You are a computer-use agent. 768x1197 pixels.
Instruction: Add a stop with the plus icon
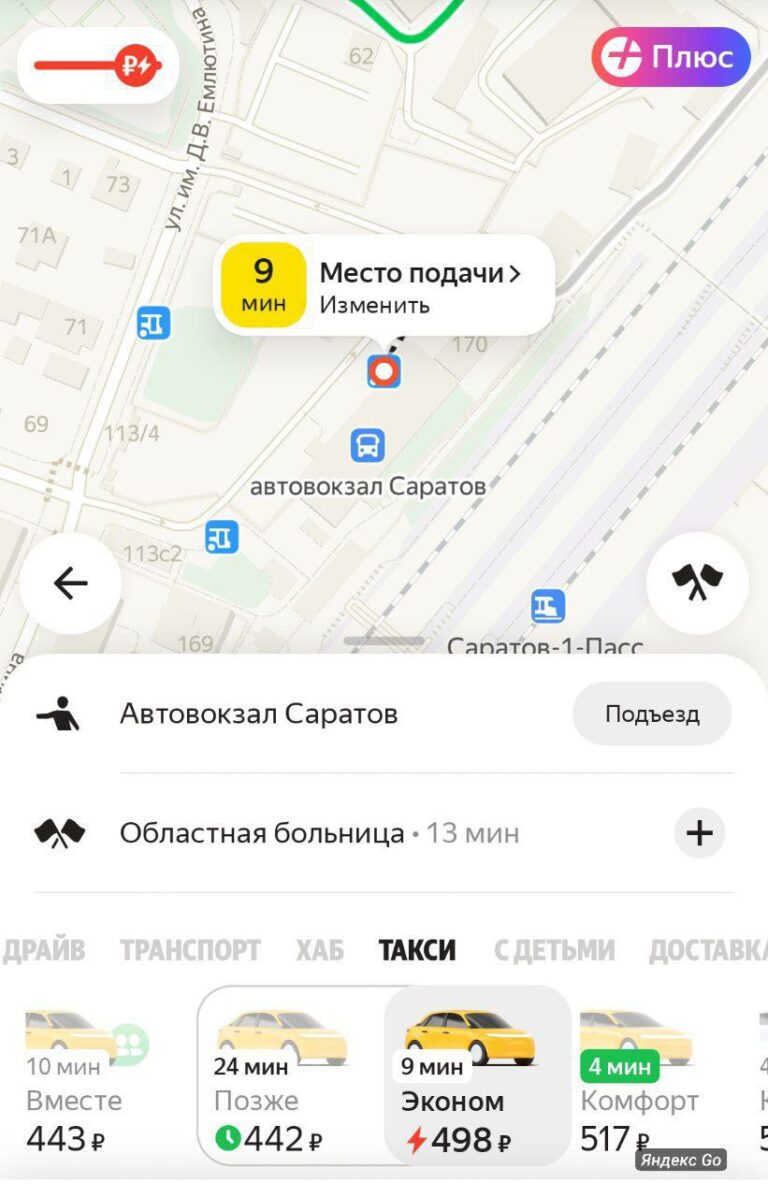[x=699, y=833]
